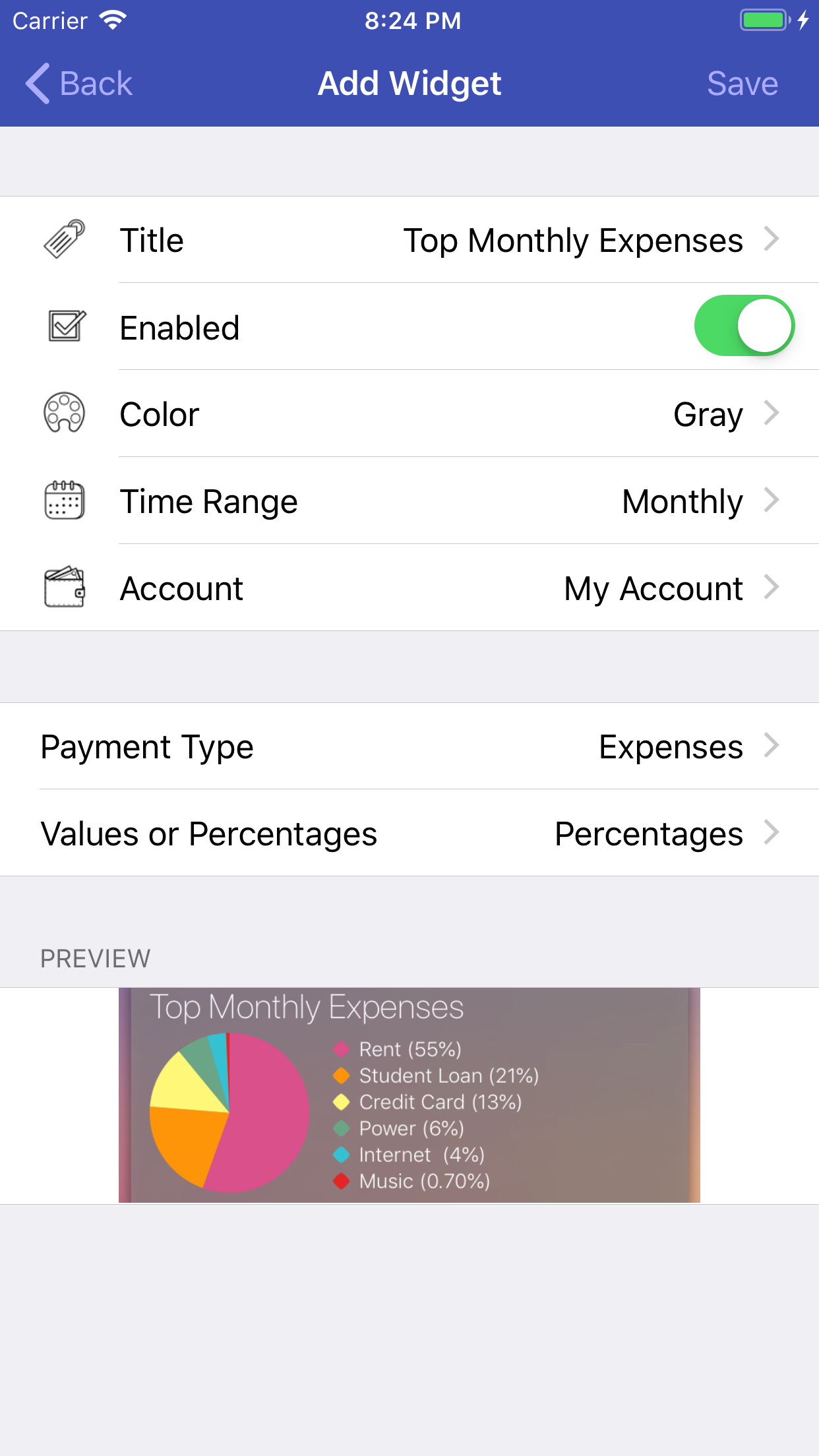Viewport: 819px width, 1456px height.
Task: Edit the widget Title row
Action: (x=409, y=240)
